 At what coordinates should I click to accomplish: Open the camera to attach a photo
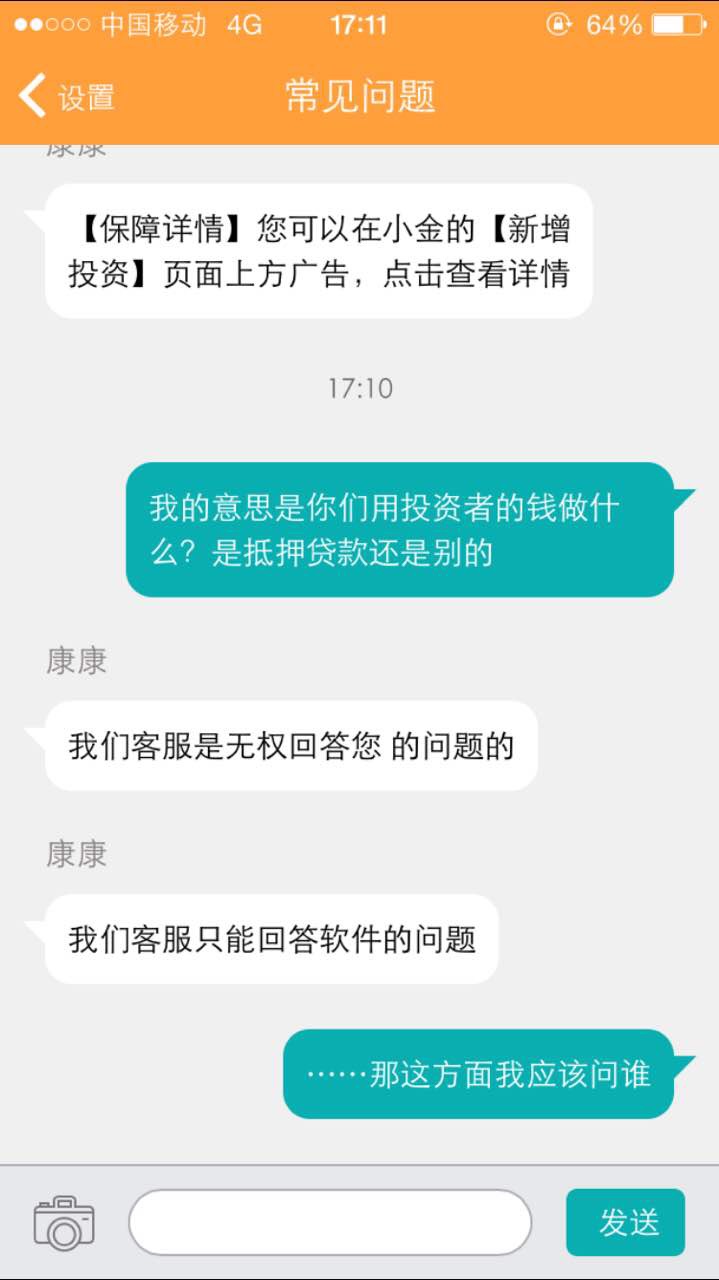click(x=64, y=1222)
